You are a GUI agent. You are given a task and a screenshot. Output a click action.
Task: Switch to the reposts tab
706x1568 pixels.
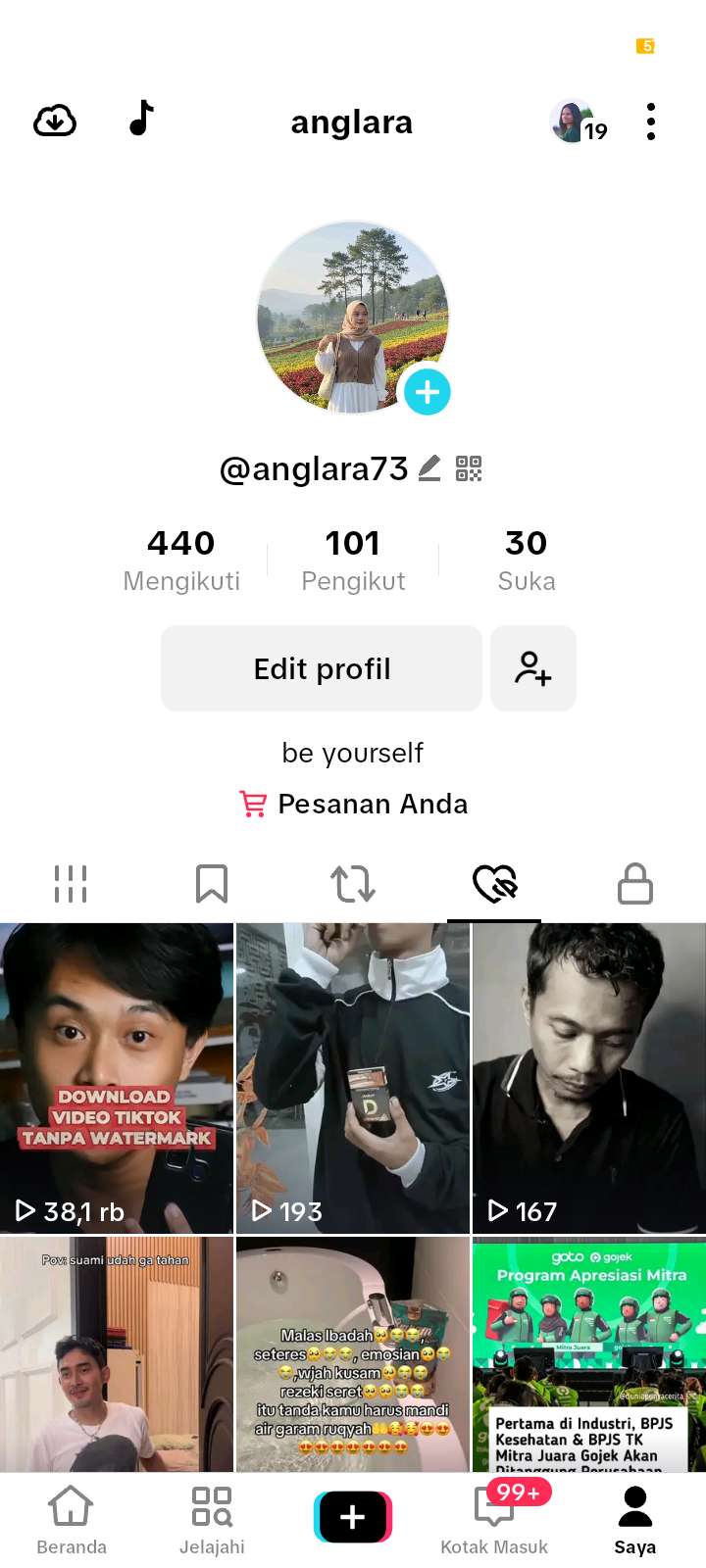point(353,884)
